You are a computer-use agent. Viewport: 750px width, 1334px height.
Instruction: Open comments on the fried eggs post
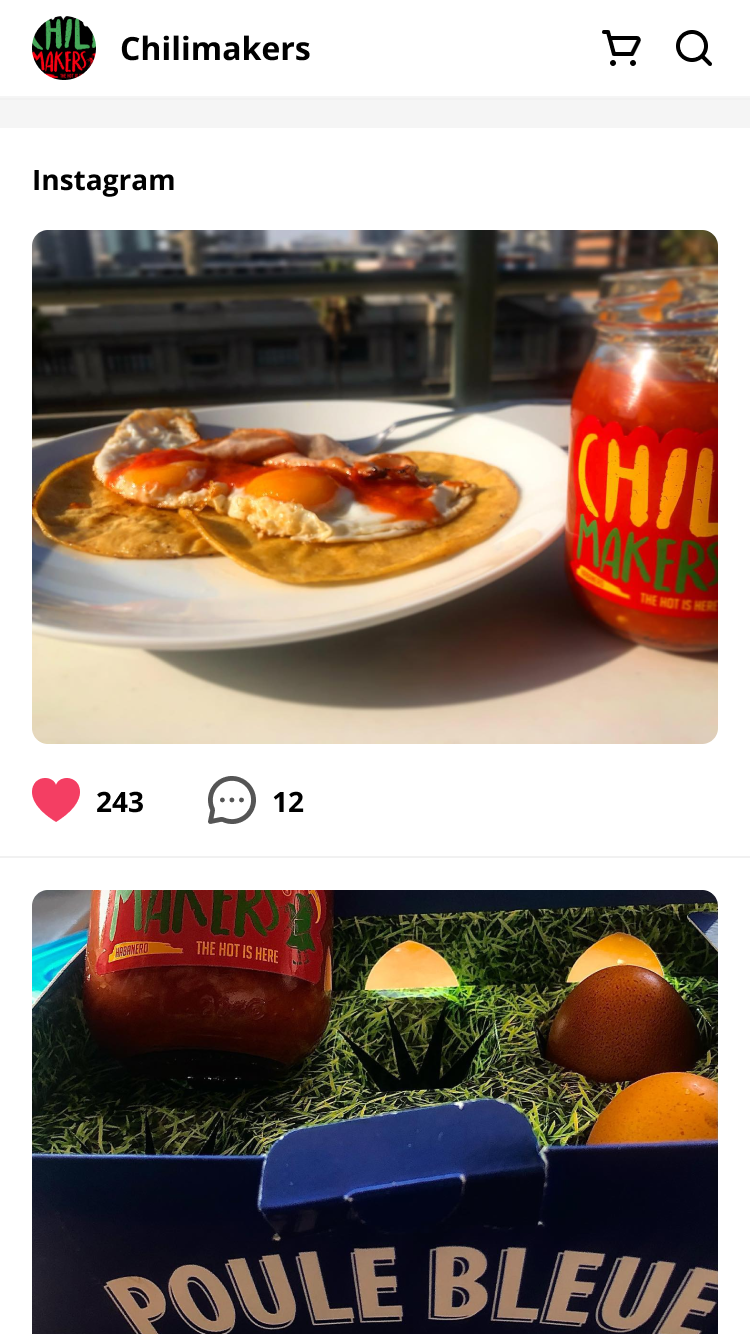(x=232, y=801)
